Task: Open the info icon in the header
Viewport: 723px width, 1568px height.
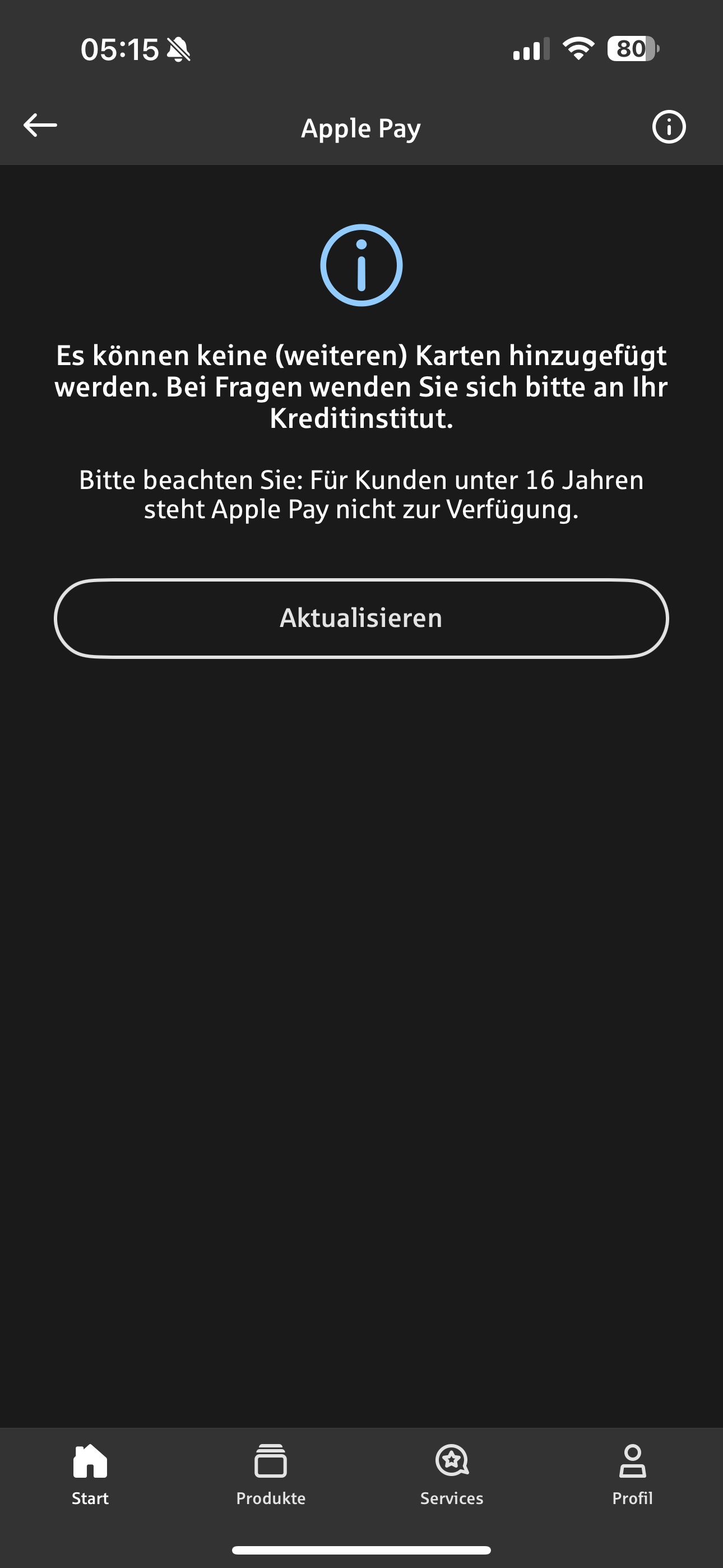Action: (x=668, y=127)
